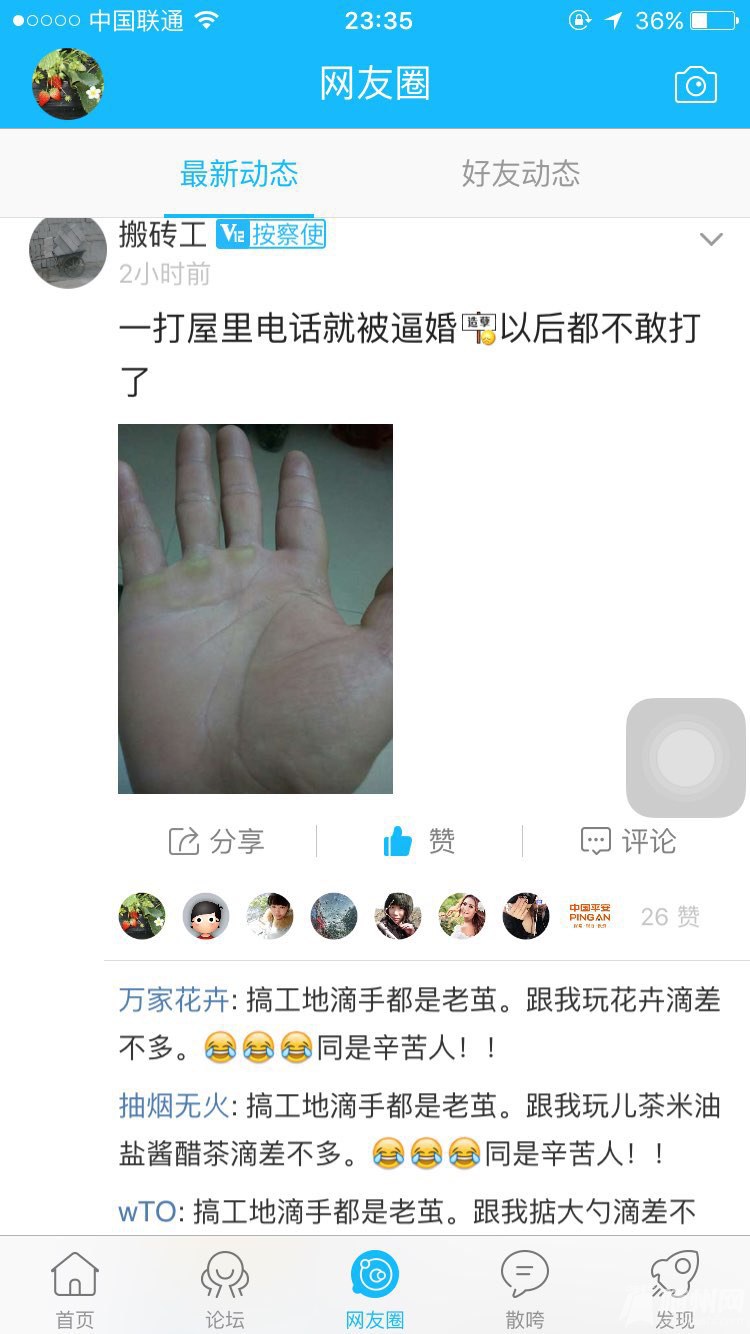Open commenter wTO's profile
This screenshot has height=1334, width=750.
147,1211
